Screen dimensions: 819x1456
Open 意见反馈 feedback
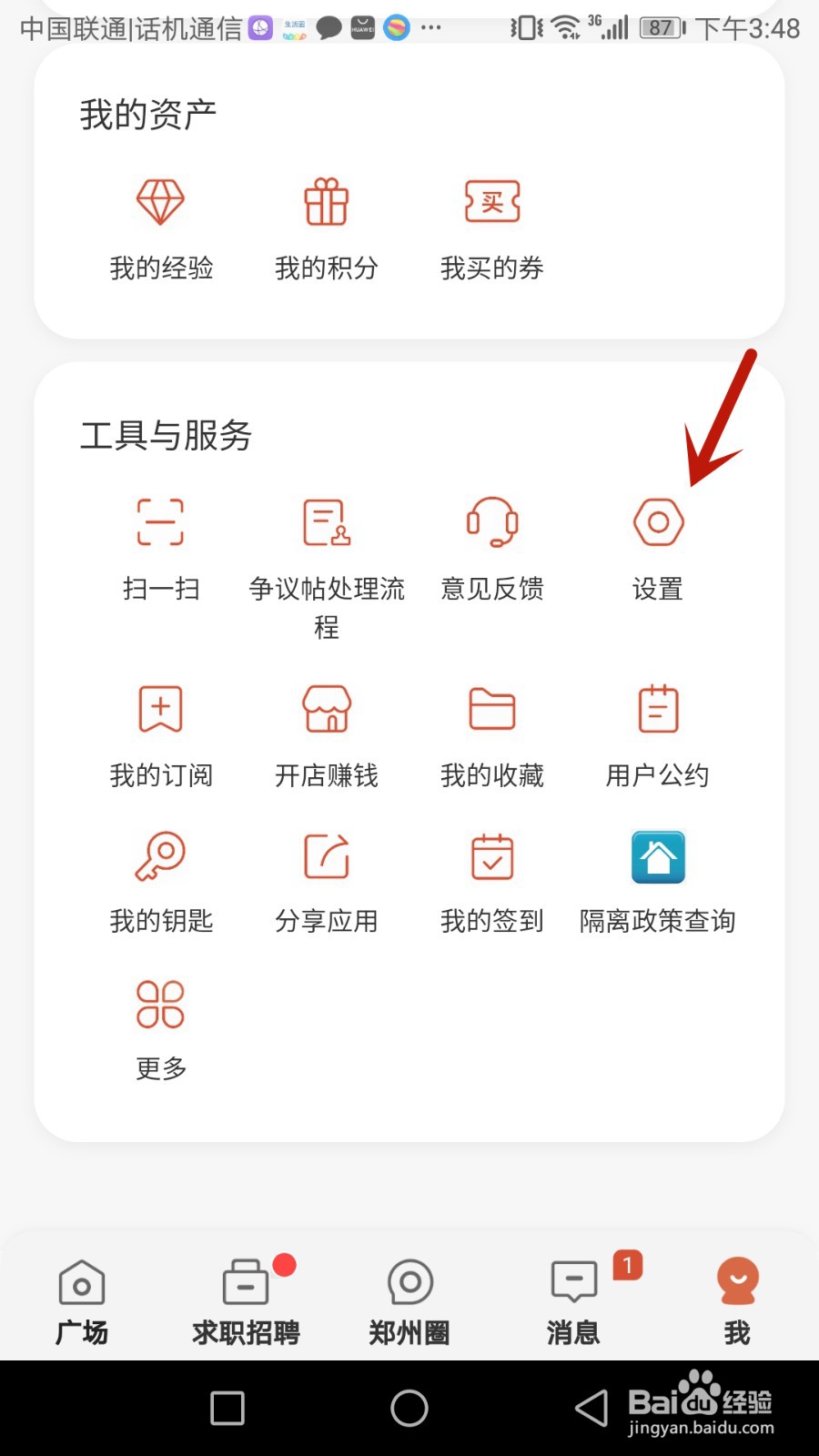point(491,546)
